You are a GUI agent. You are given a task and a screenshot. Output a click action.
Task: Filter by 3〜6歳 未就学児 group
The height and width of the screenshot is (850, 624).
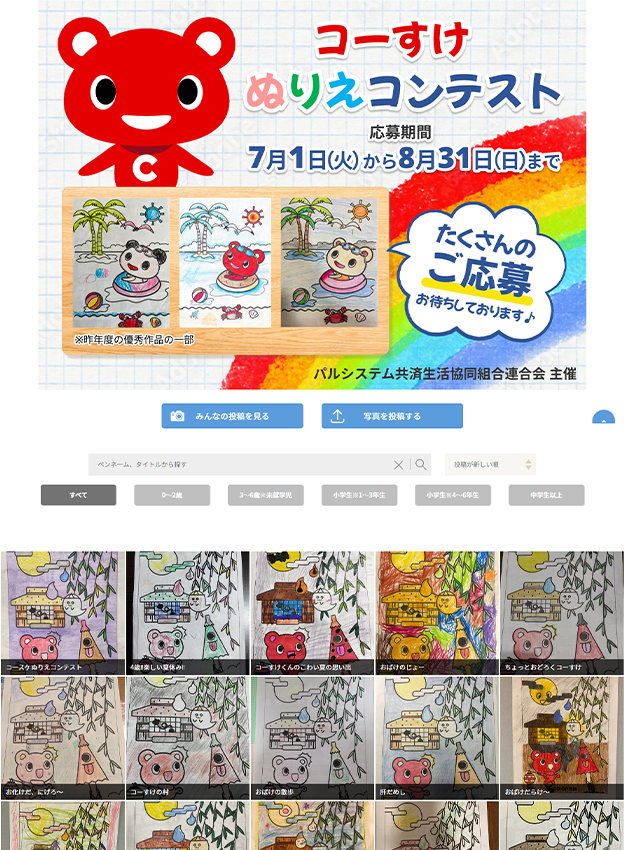point(265,495)
